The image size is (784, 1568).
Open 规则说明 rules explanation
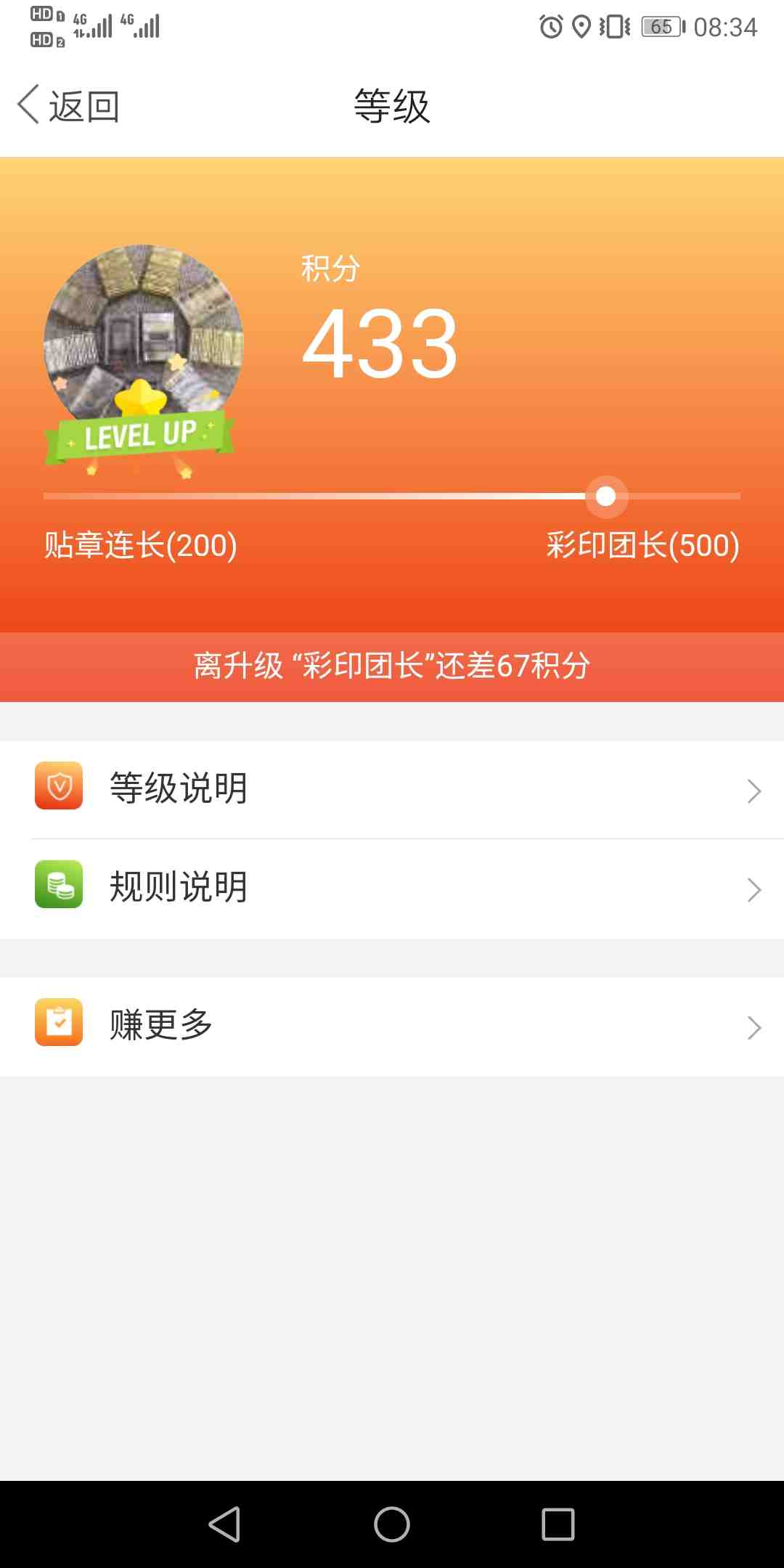(392, 888)
